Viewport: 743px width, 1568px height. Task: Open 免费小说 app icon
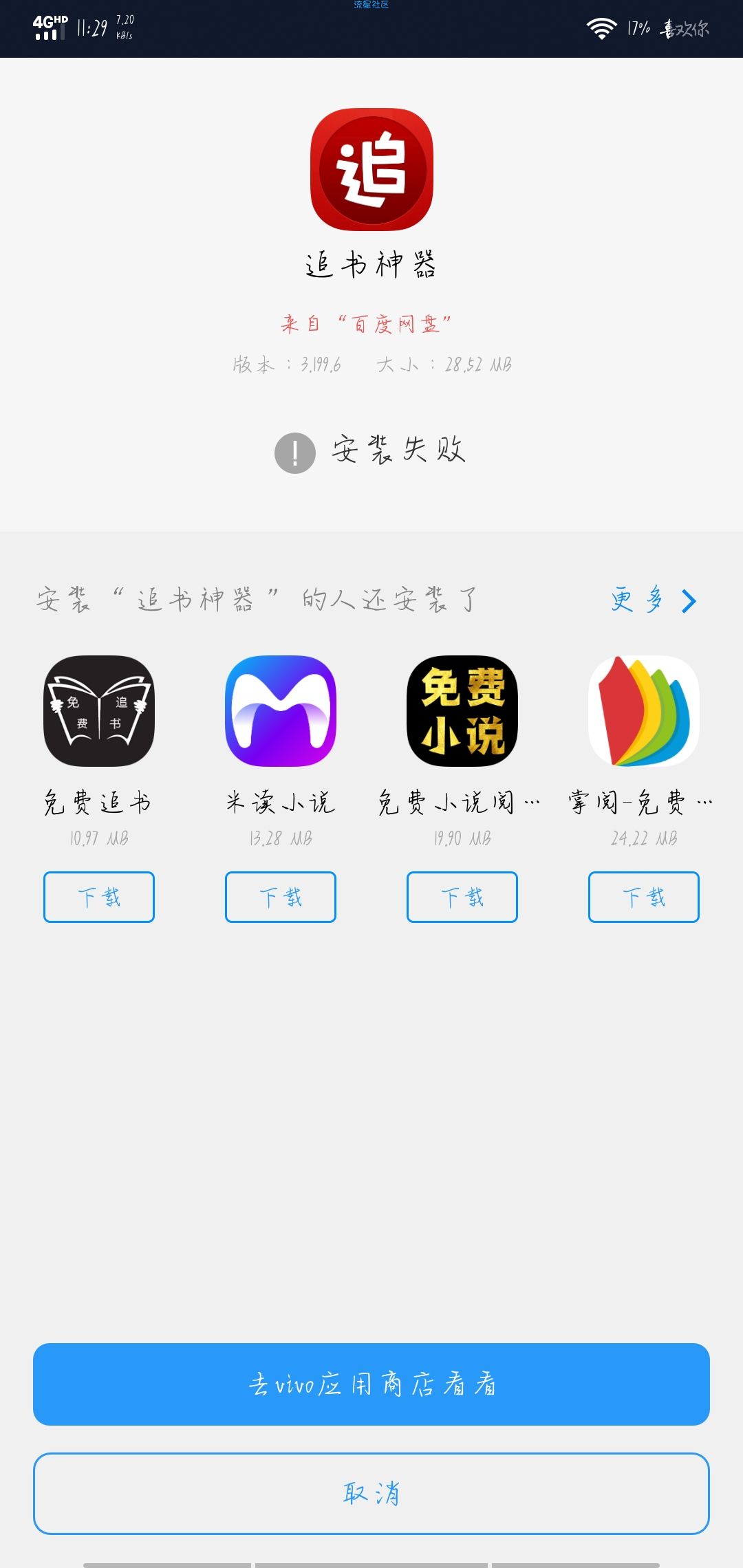click(x=462, y=711)
